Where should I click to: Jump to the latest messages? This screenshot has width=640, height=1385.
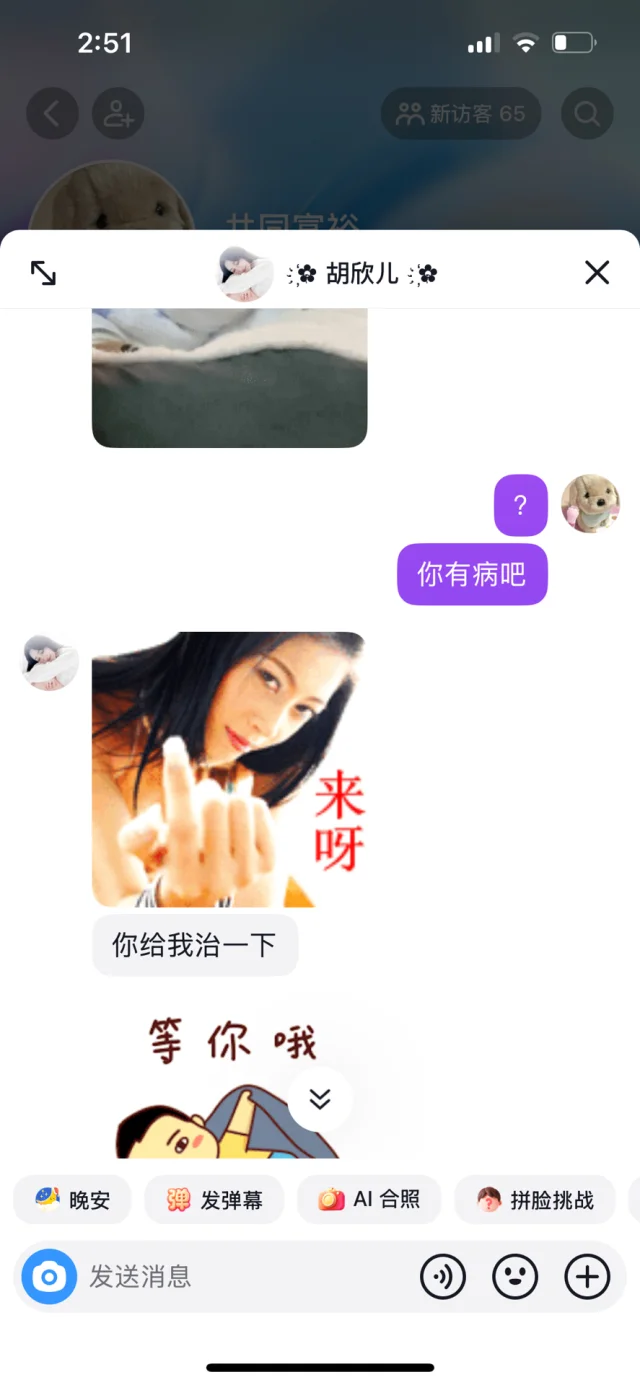click(320, 1099)
